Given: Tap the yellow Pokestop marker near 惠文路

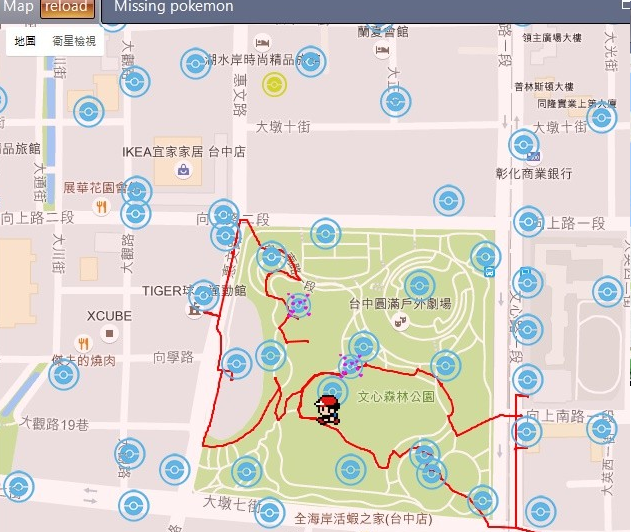Looking at the screenshot, I should [x=274, y=84].
